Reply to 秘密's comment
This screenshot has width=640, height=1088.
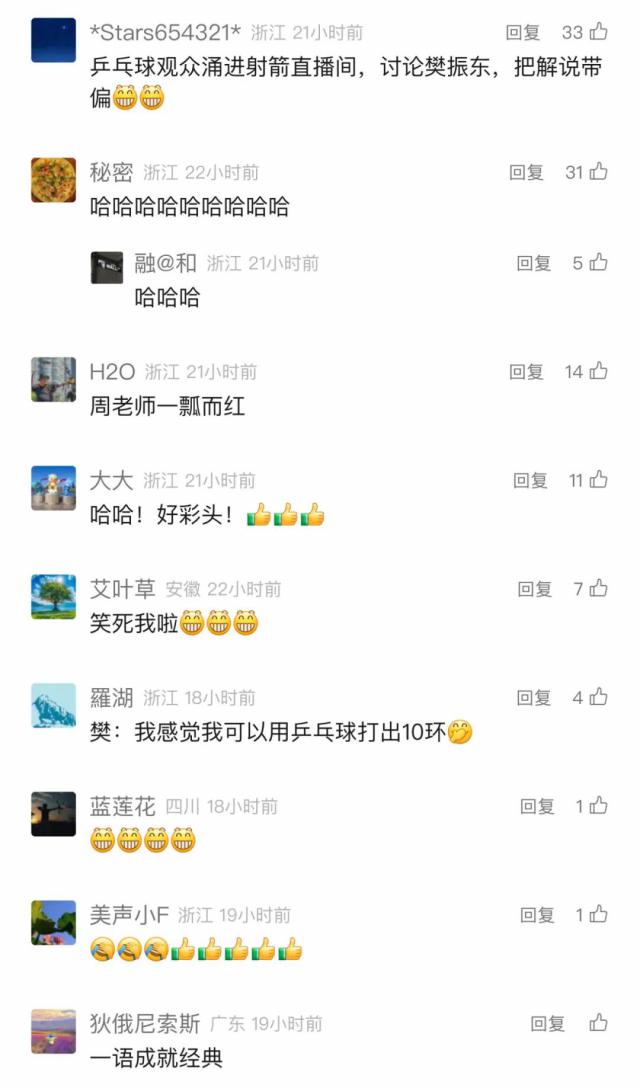[526, 172]
